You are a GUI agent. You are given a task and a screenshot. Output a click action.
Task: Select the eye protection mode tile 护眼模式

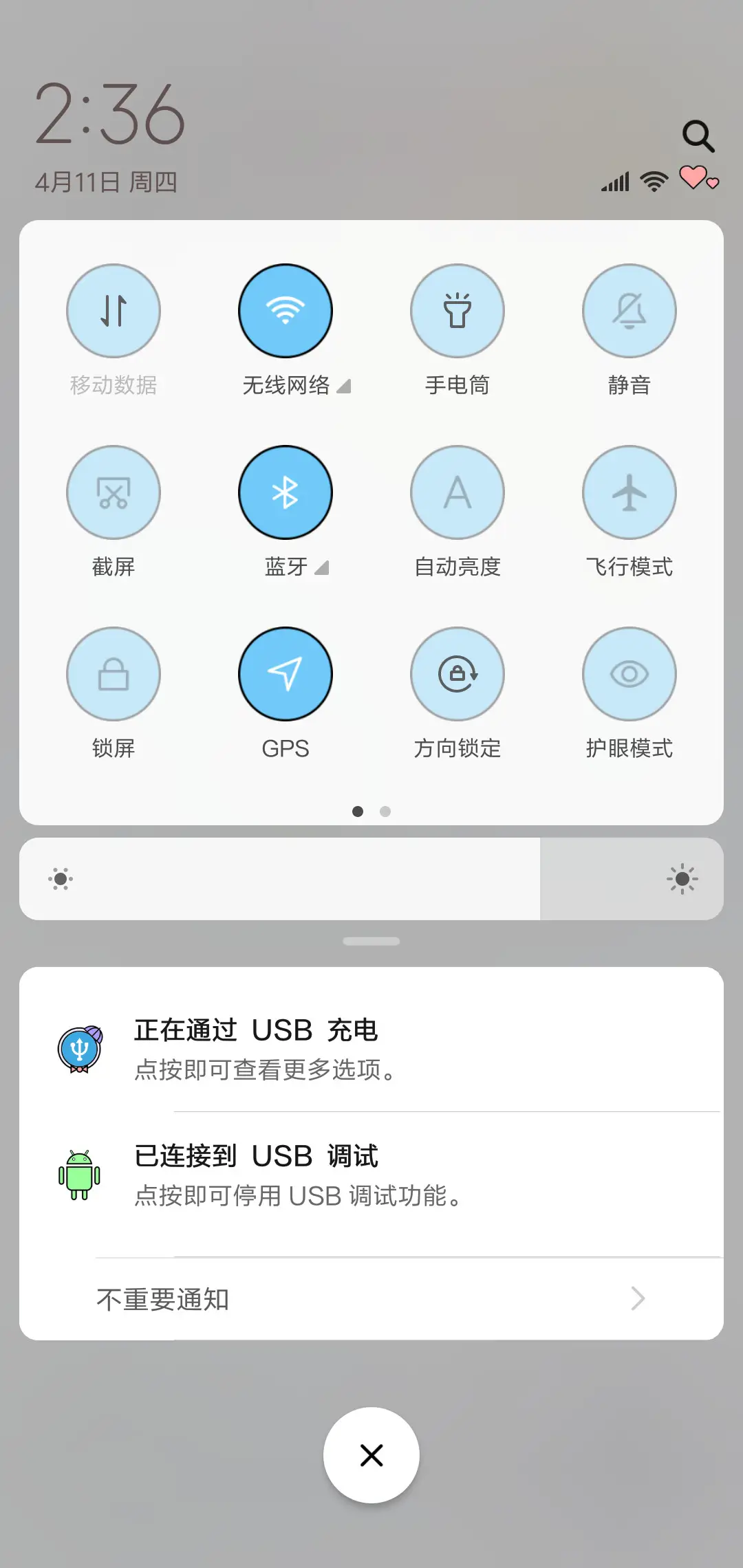(629, 675)
